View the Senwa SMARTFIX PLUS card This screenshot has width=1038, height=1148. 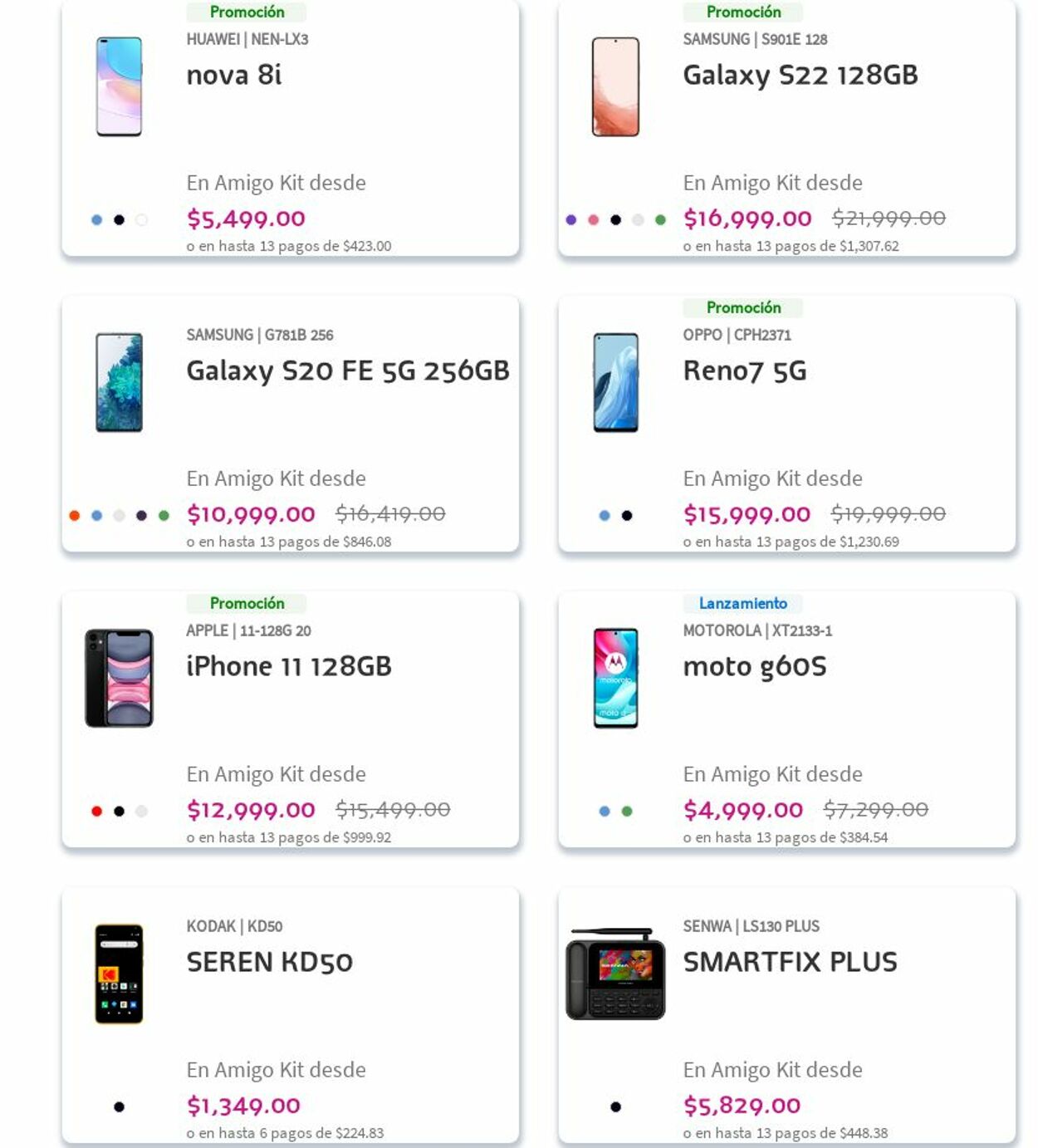pyautogui.click(x=789, y=963)
